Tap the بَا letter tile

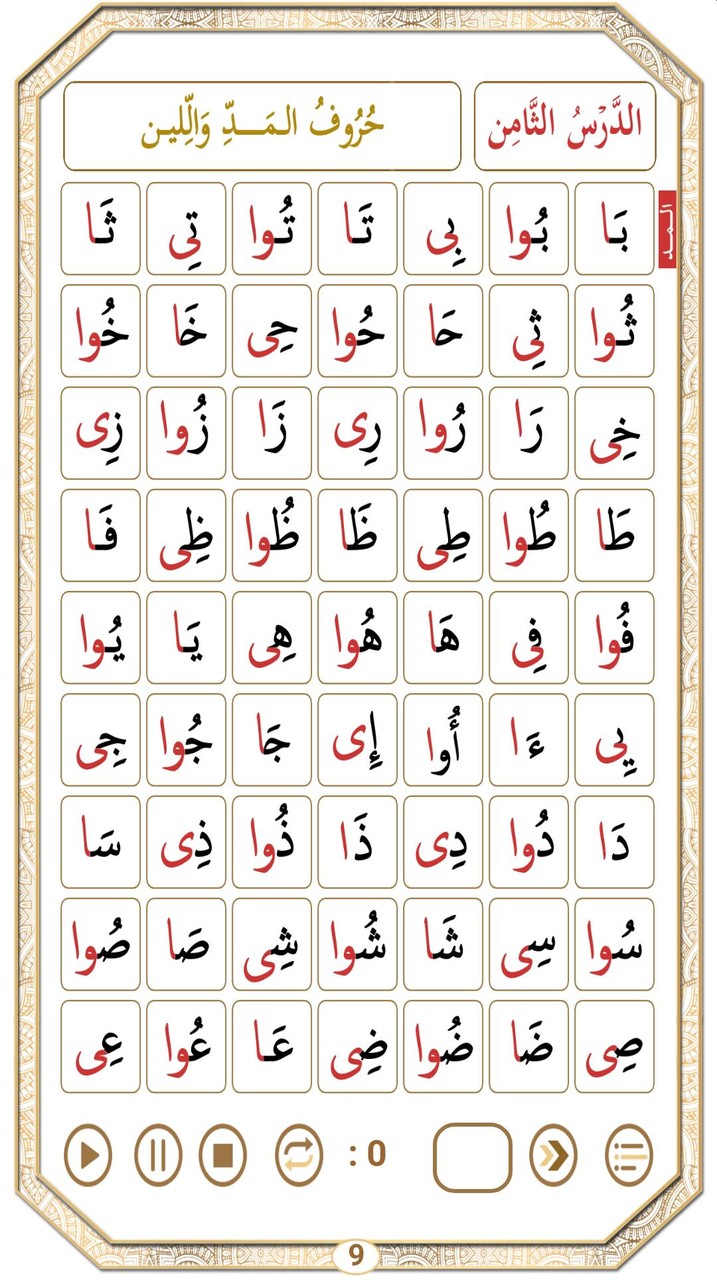[614, 228]
